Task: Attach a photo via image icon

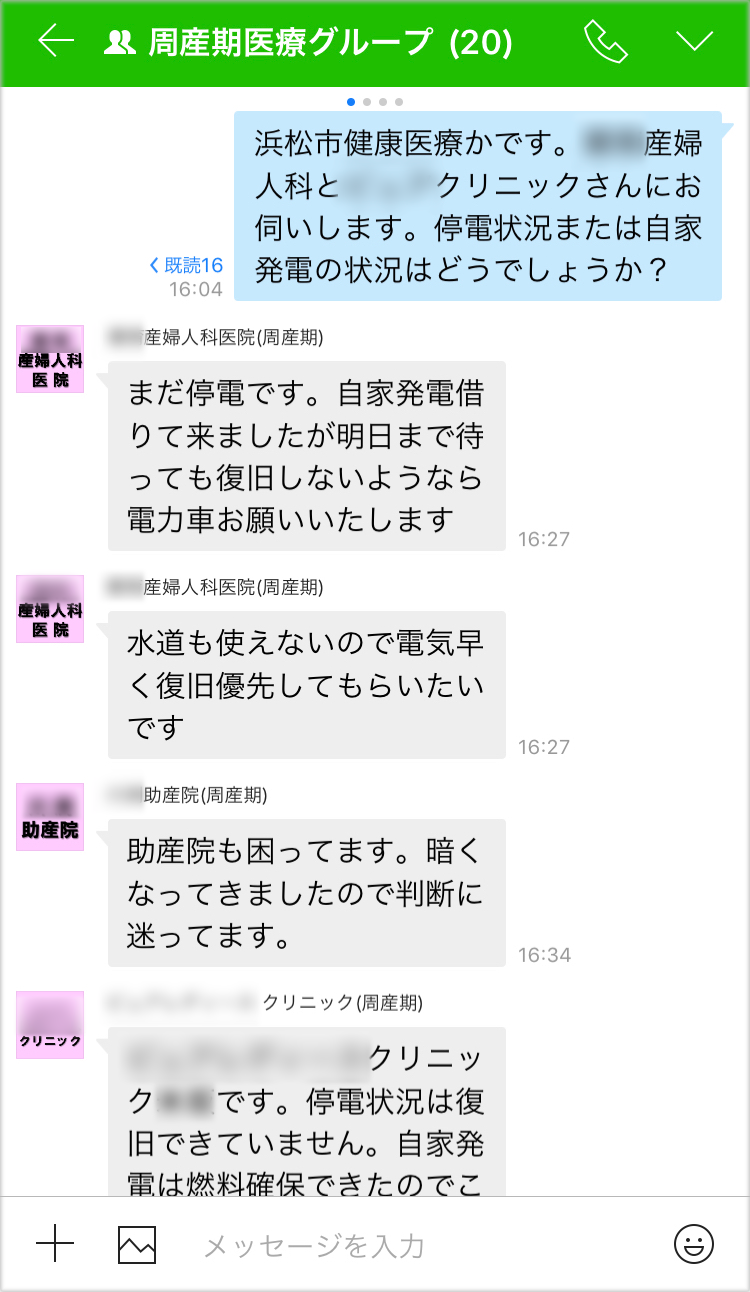Action: 137,1245
